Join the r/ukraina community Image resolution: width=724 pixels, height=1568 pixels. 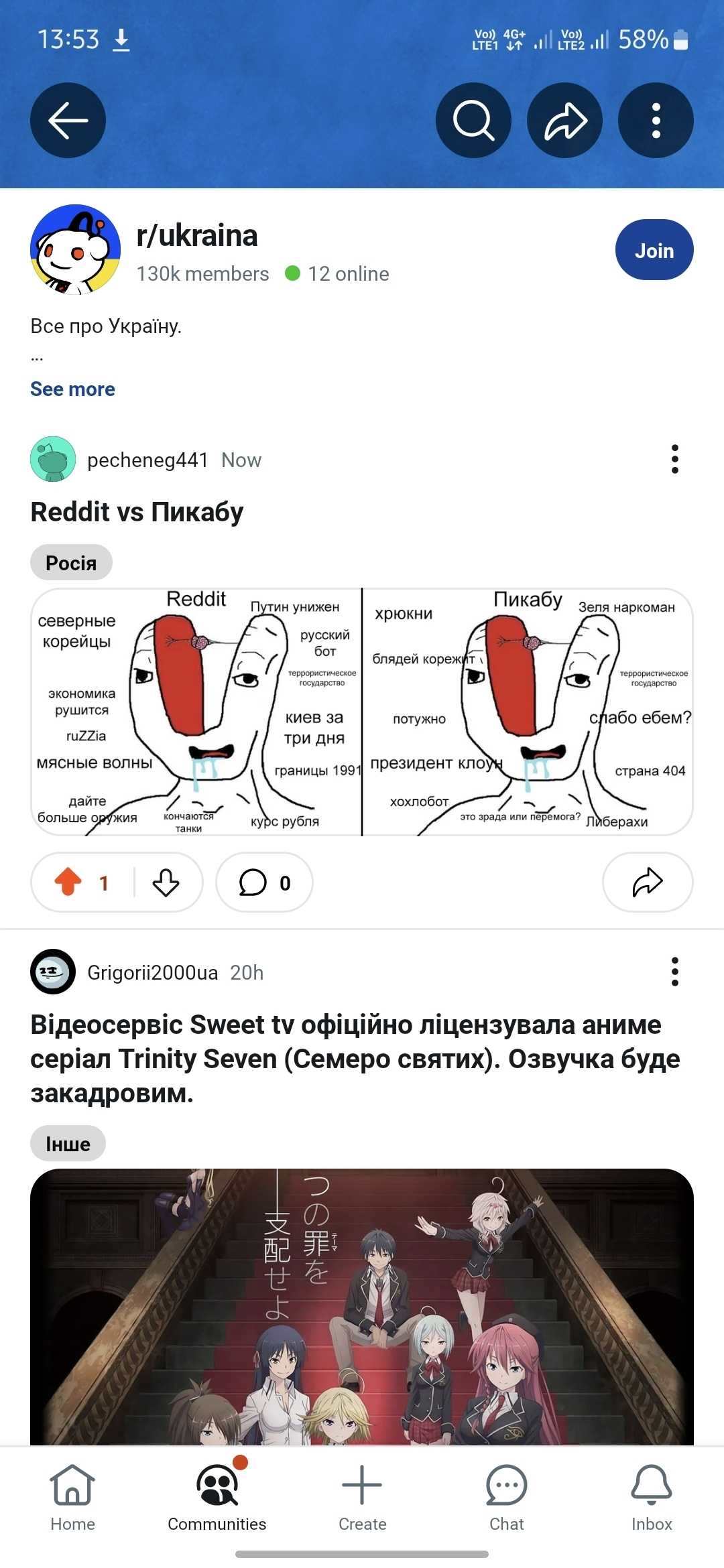654,250
